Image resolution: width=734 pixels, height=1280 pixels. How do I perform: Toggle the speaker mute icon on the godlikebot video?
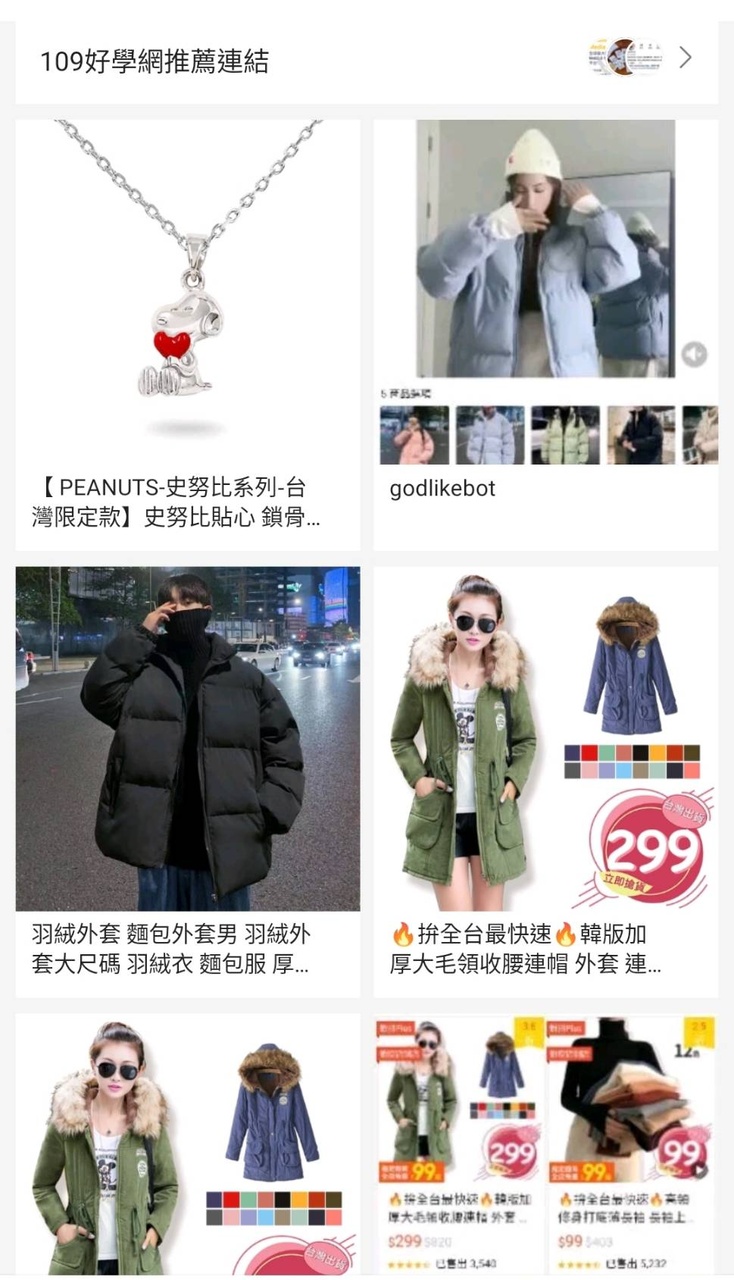[x=694, y=354]
